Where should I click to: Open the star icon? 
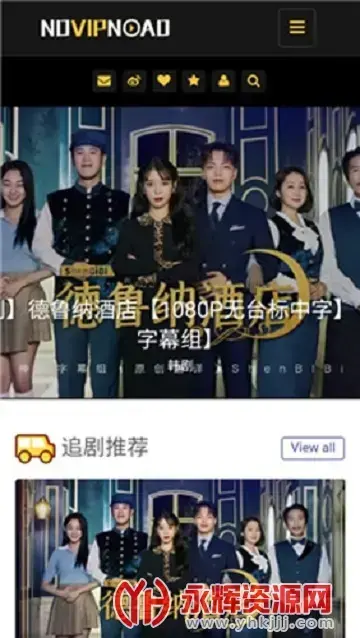point(194,81)
